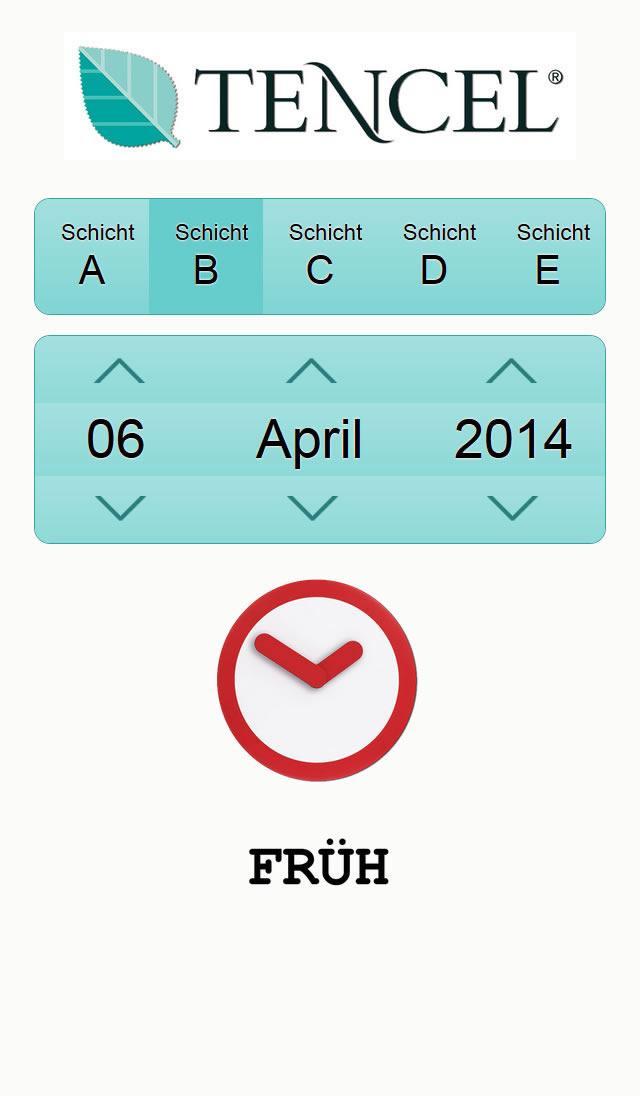
Task: Increase the year above 2014
Action: pos(512,371)
